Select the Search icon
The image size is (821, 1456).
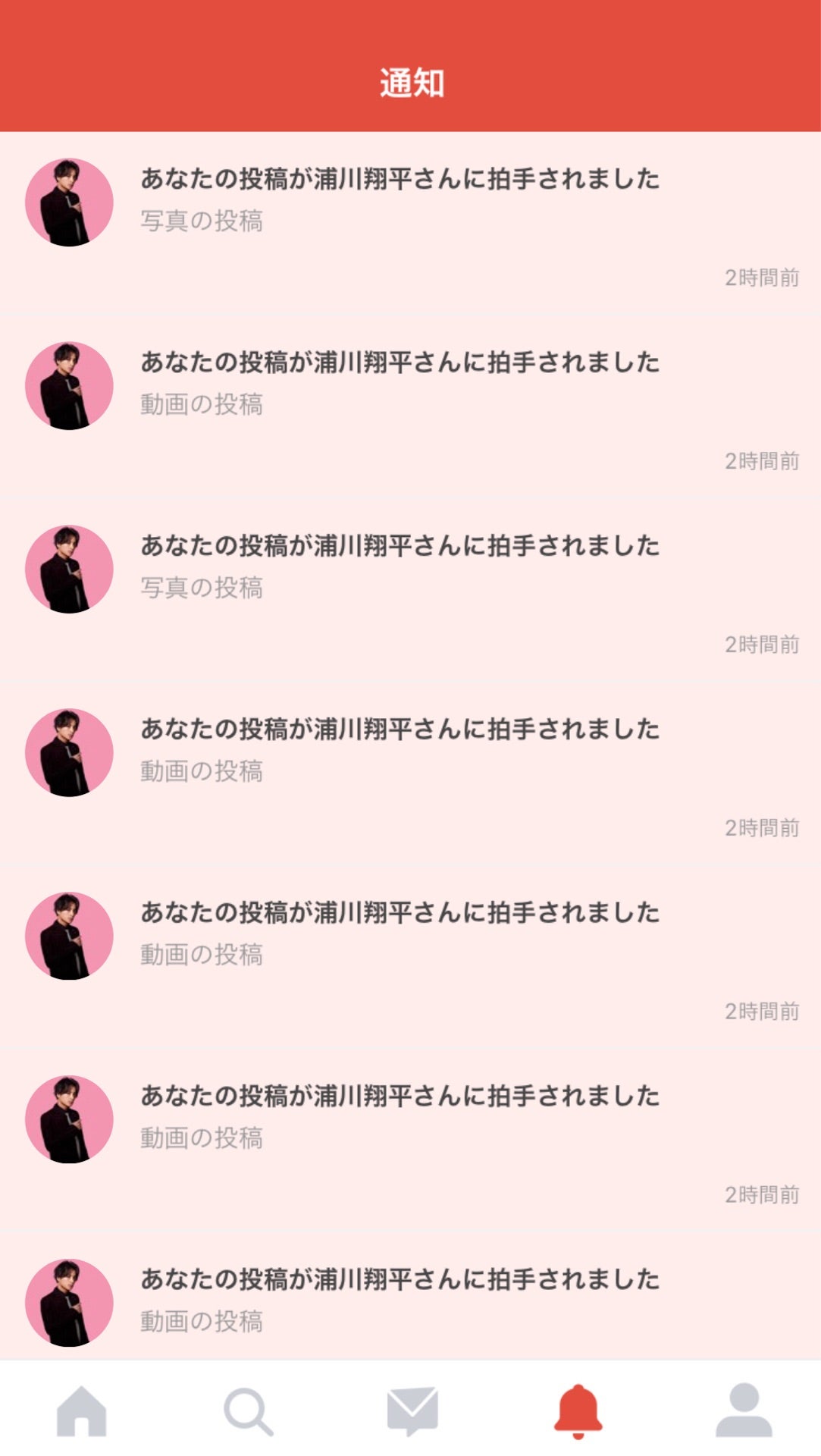[246, 1410]
